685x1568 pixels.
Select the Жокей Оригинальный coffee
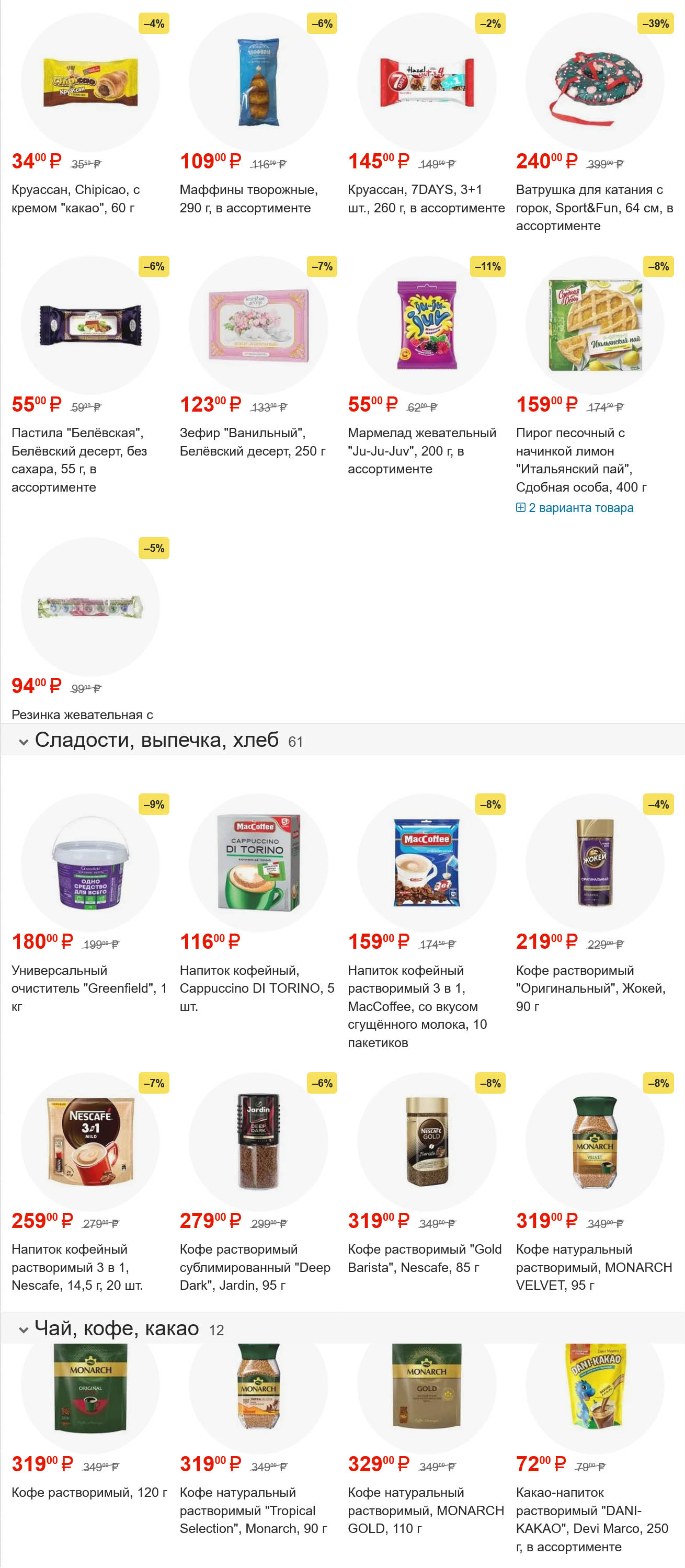pos(595,862)
